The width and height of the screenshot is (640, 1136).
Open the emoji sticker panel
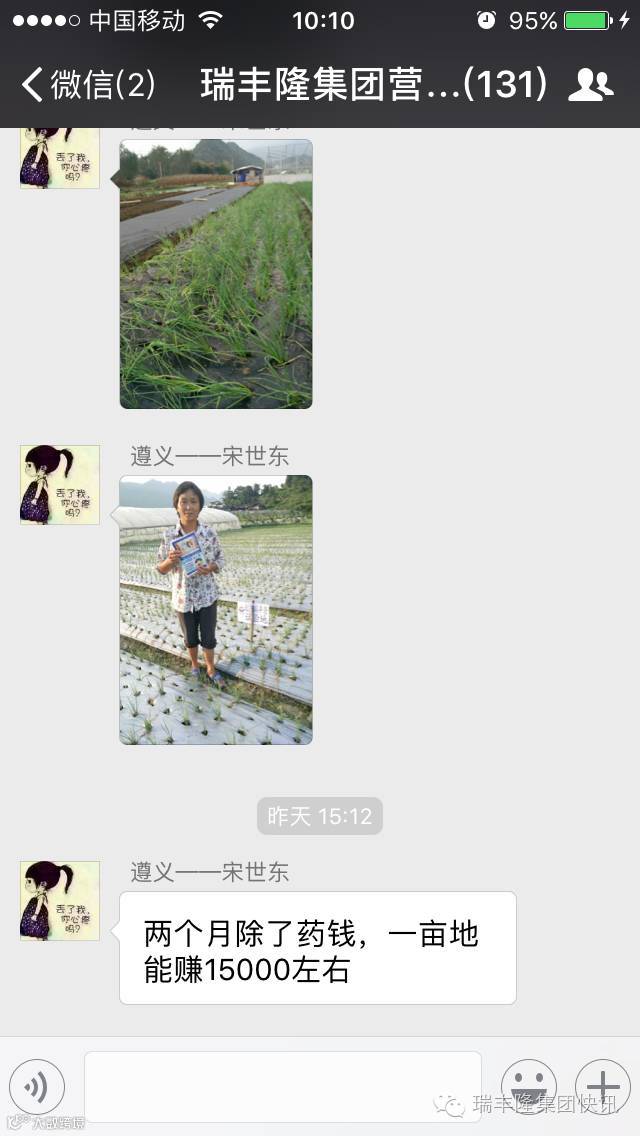coord(528,1086)
